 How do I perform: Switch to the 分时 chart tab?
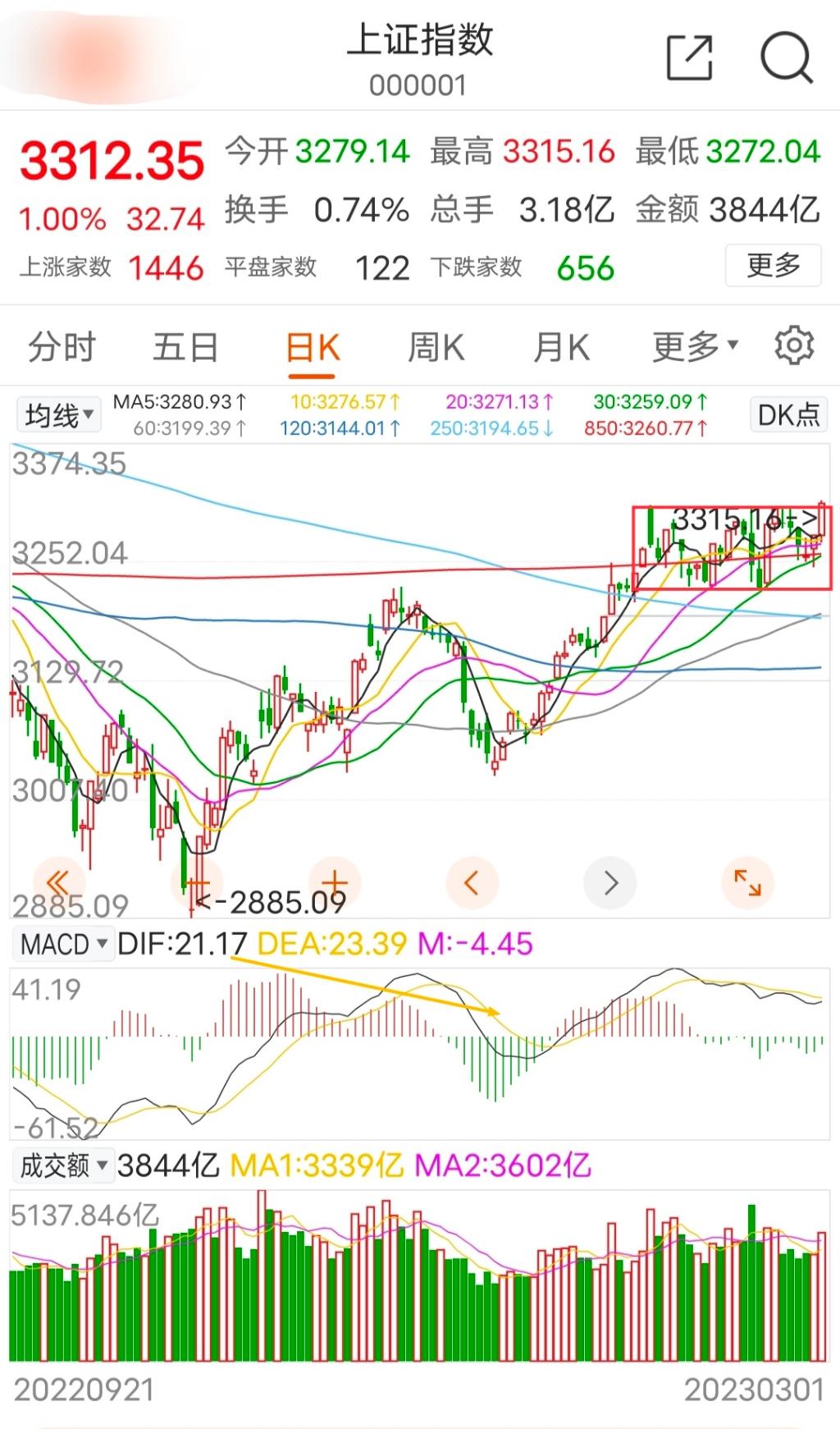tap(62, 347)
